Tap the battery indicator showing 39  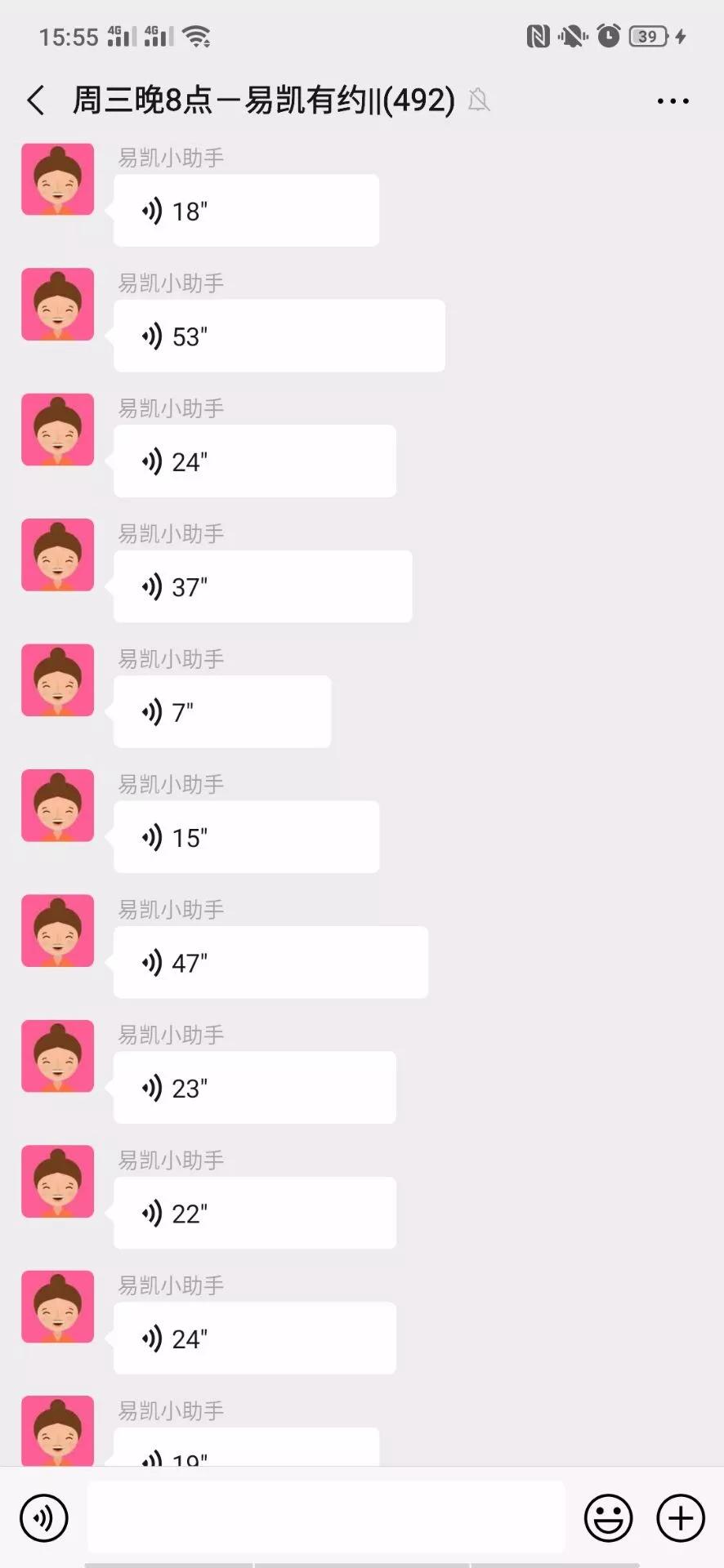click(645, 36)
